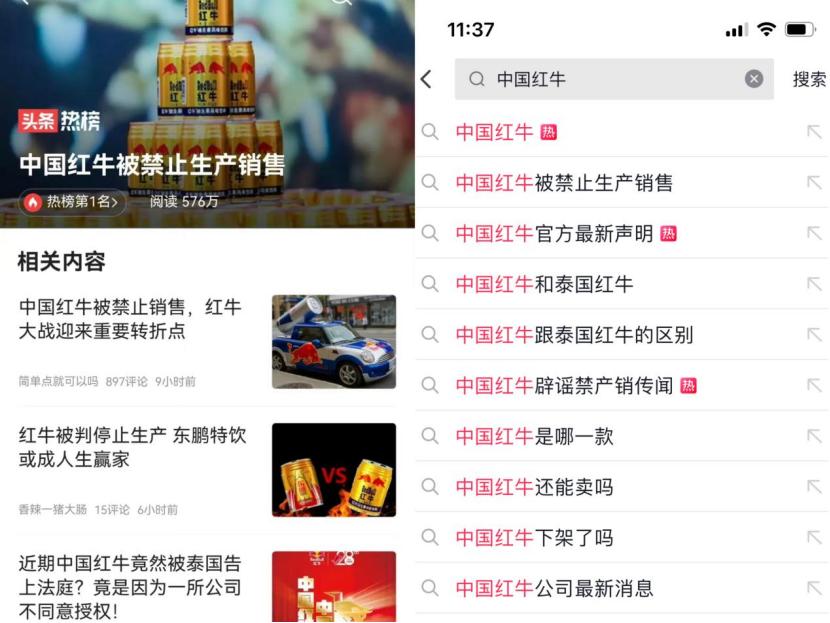This screenshot has height=623, width=830.
Task: Open article 近期中国红牛竟然被泰国告上法庭
Action: click(x=130, y=587)
